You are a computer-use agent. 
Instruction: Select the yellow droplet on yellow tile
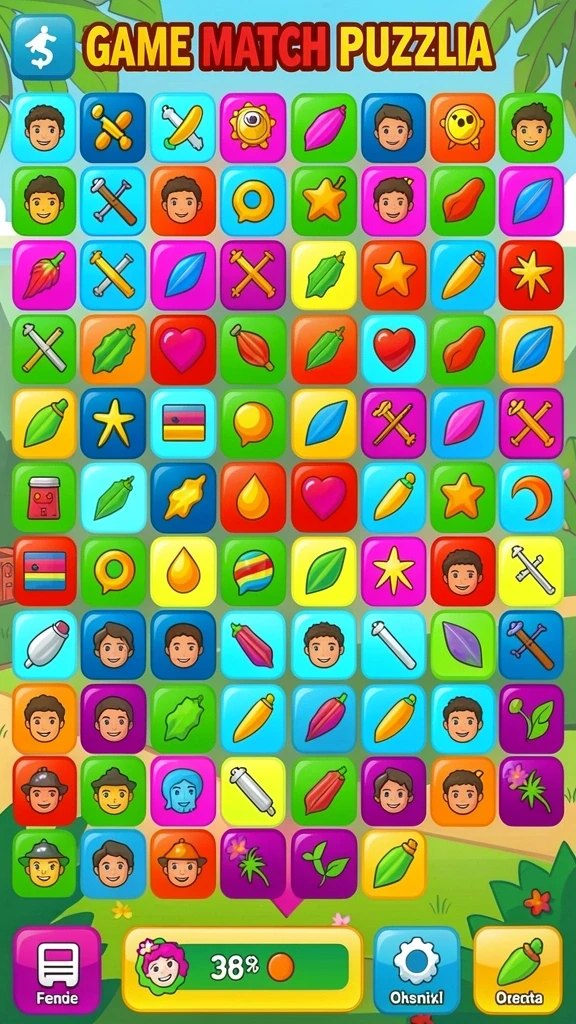(x=183, y=571)
